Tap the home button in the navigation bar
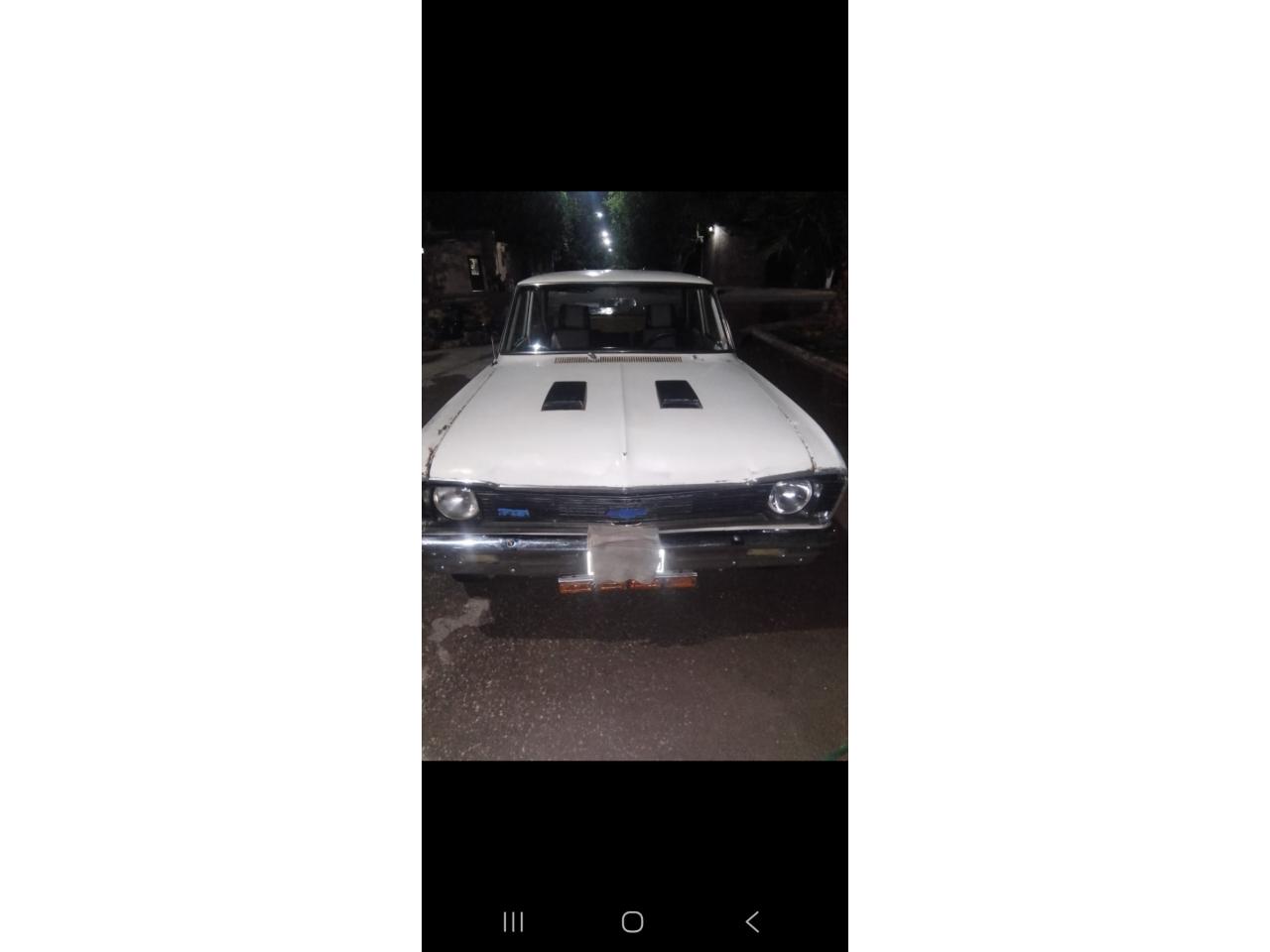The image size is (1270, 952). tap(632, 922)
